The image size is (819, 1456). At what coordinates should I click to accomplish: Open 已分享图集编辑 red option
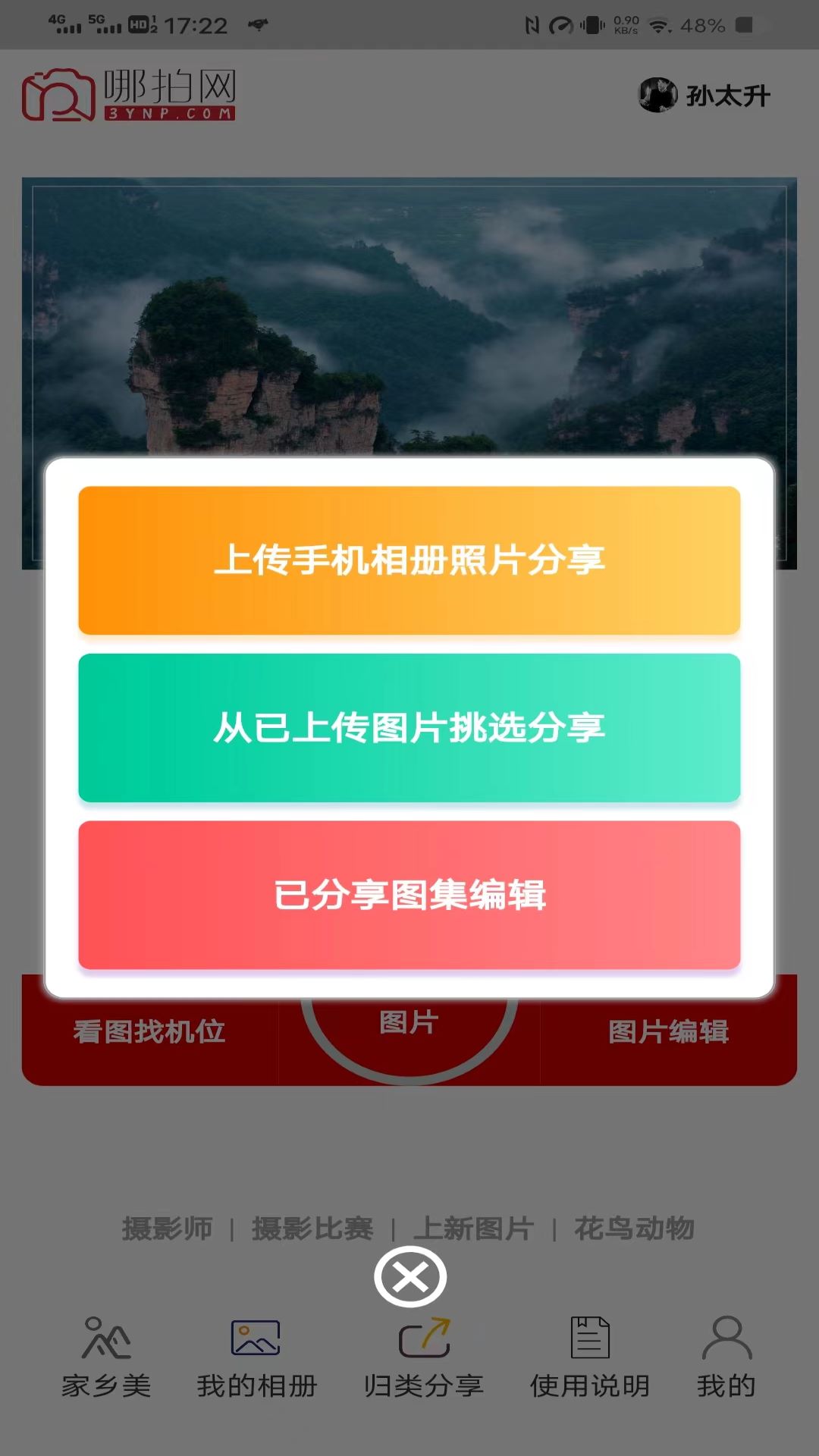tap(409, 895)
